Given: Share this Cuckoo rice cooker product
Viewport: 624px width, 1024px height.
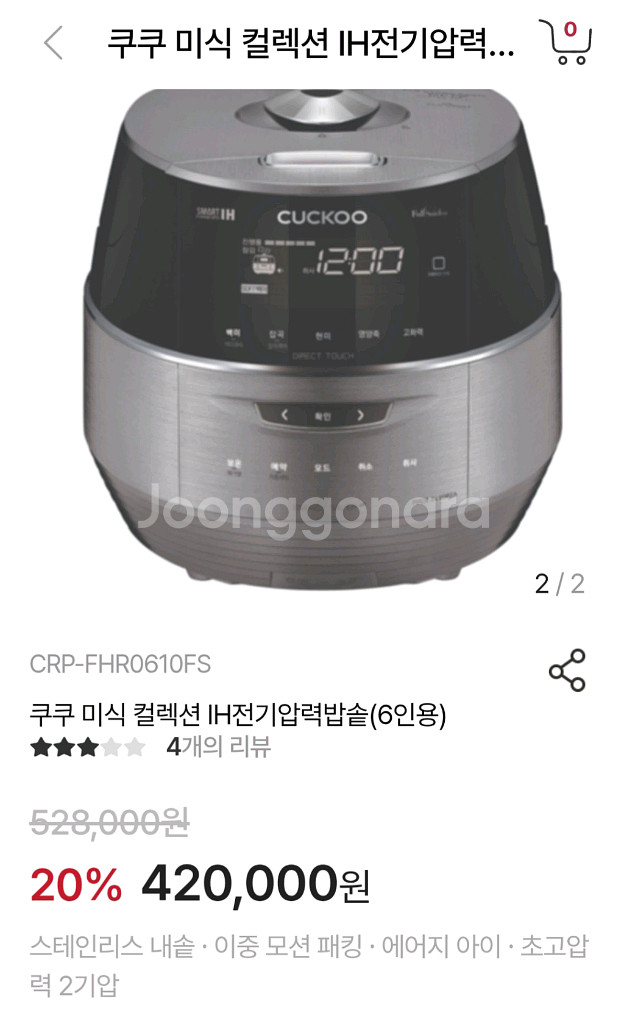Looking at the screenshot, I should [567, 670].
